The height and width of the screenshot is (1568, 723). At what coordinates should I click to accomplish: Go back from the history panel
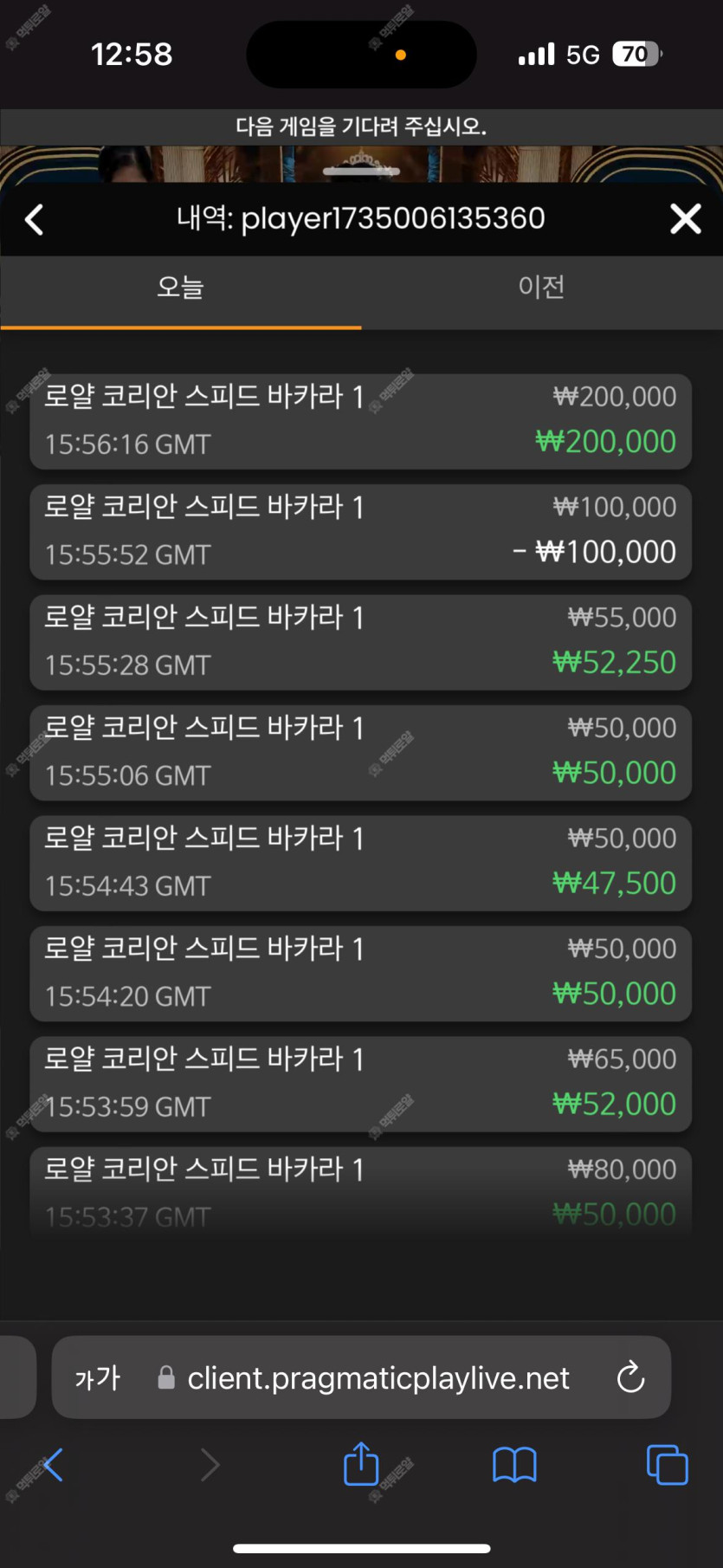35,219
